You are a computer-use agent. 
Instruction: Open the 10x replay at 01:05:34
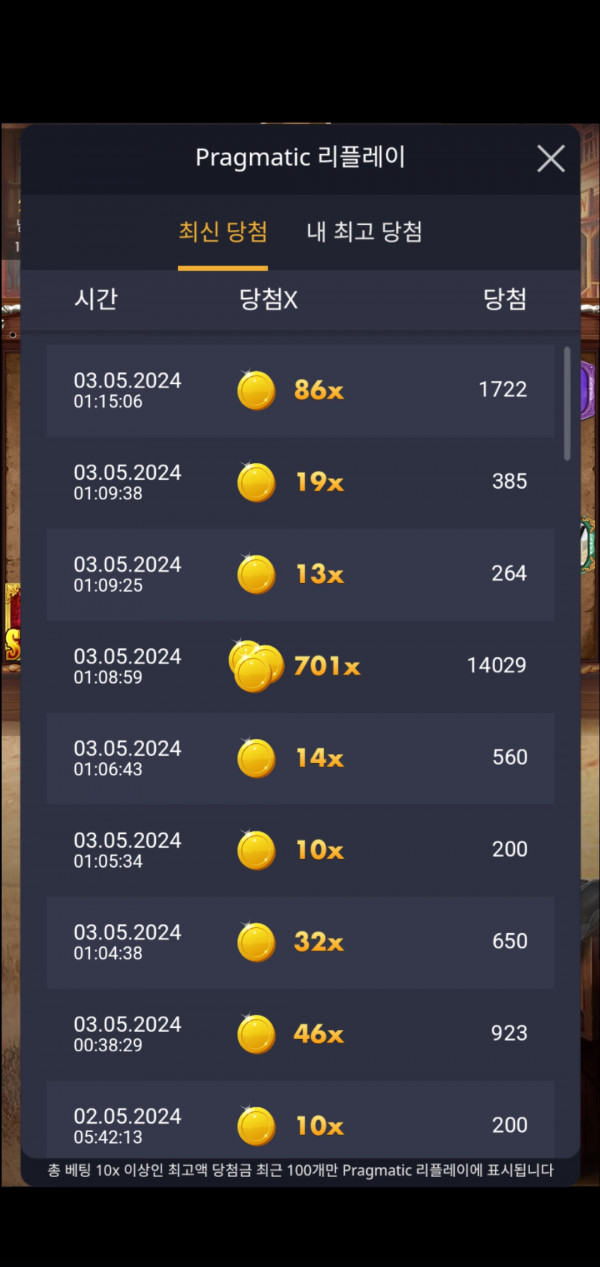pyautogui.click(x=300, y=850)
